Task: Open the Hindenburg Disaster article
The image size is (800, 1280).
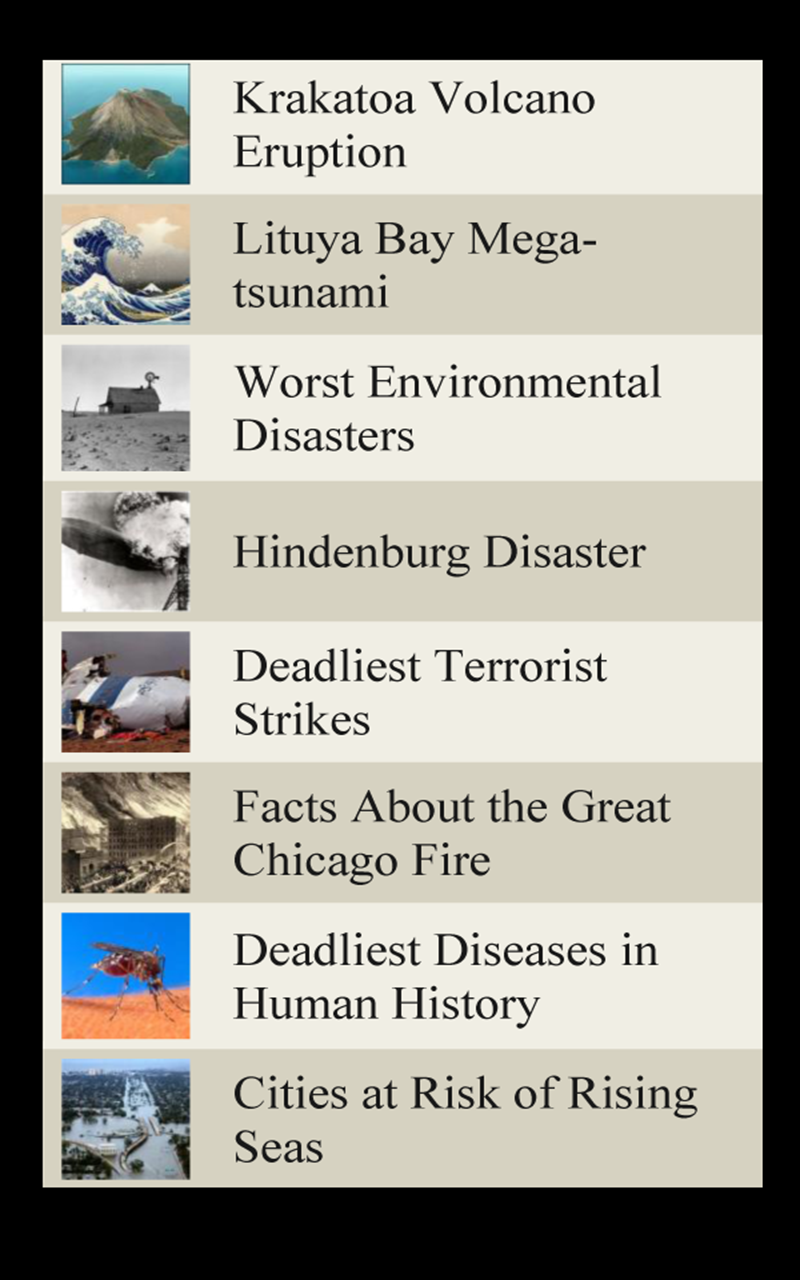Action: click(440, 550)
